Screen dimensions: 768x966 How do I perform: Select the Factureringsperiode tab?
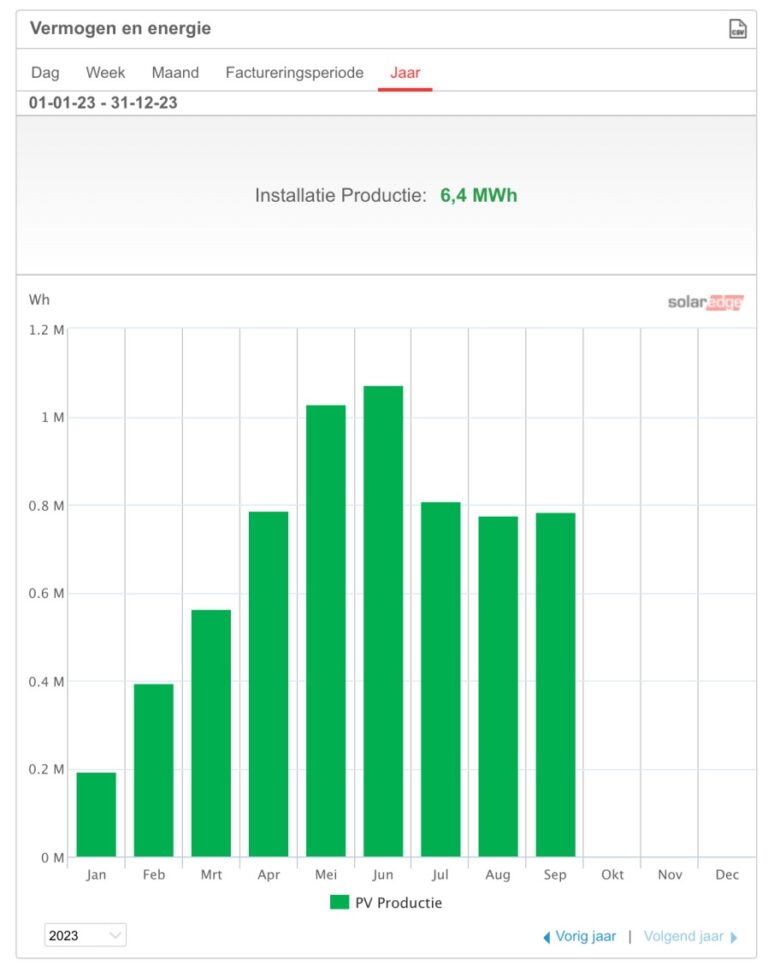pyautogui.click(x=294, y=72)
